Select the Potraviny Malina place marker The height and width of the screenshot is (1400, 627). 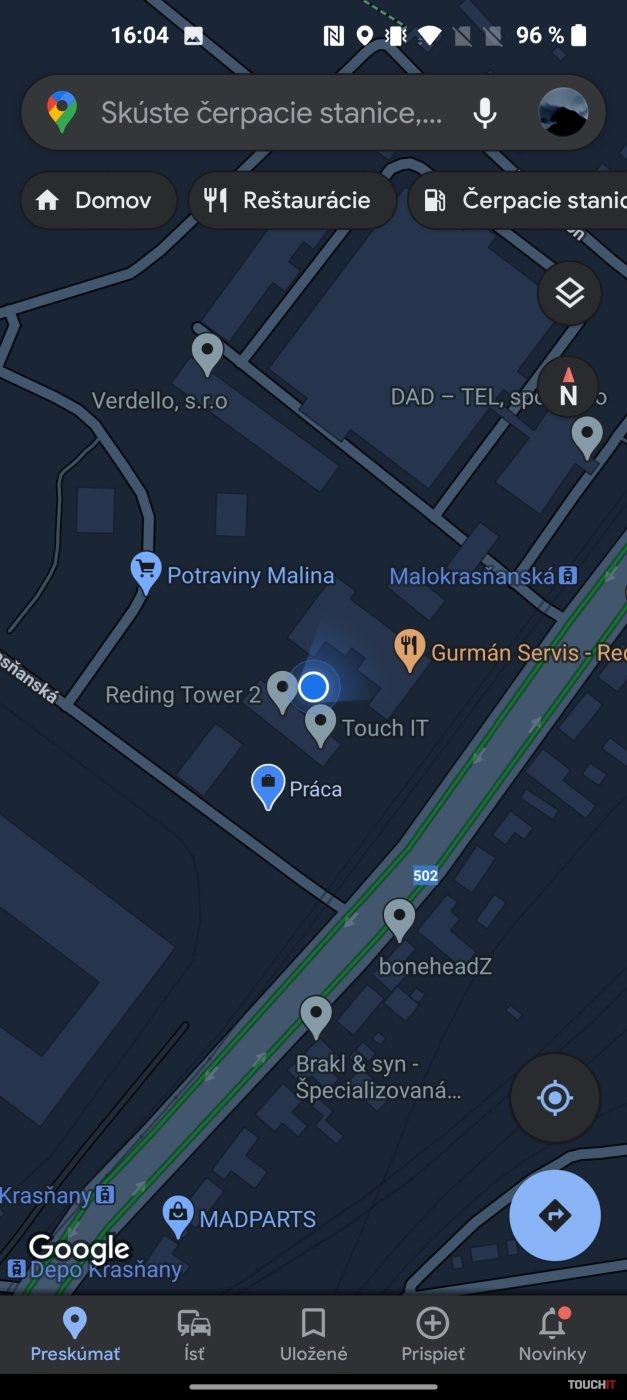coord(147,573)
